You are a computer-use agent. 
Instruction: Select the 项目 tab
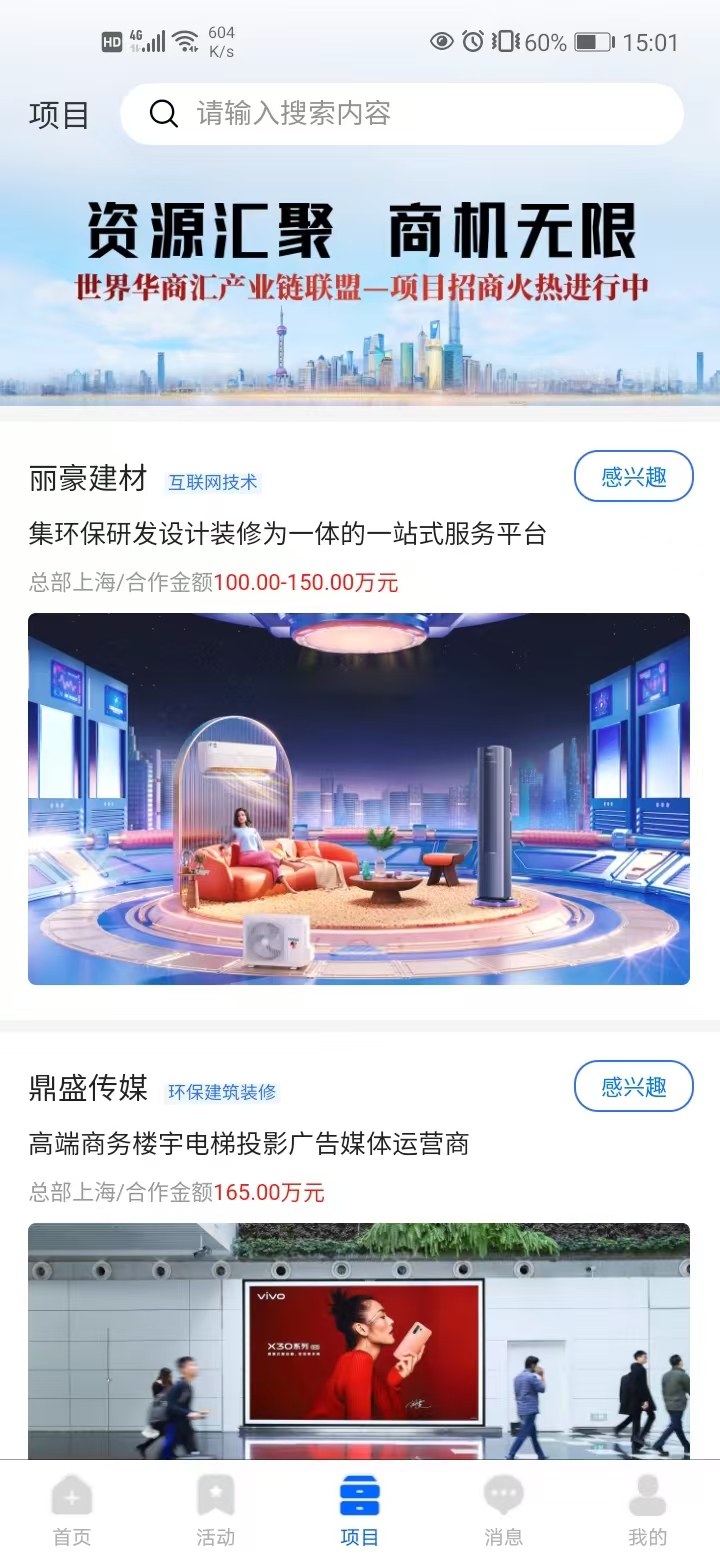[x=360, y=1511]
